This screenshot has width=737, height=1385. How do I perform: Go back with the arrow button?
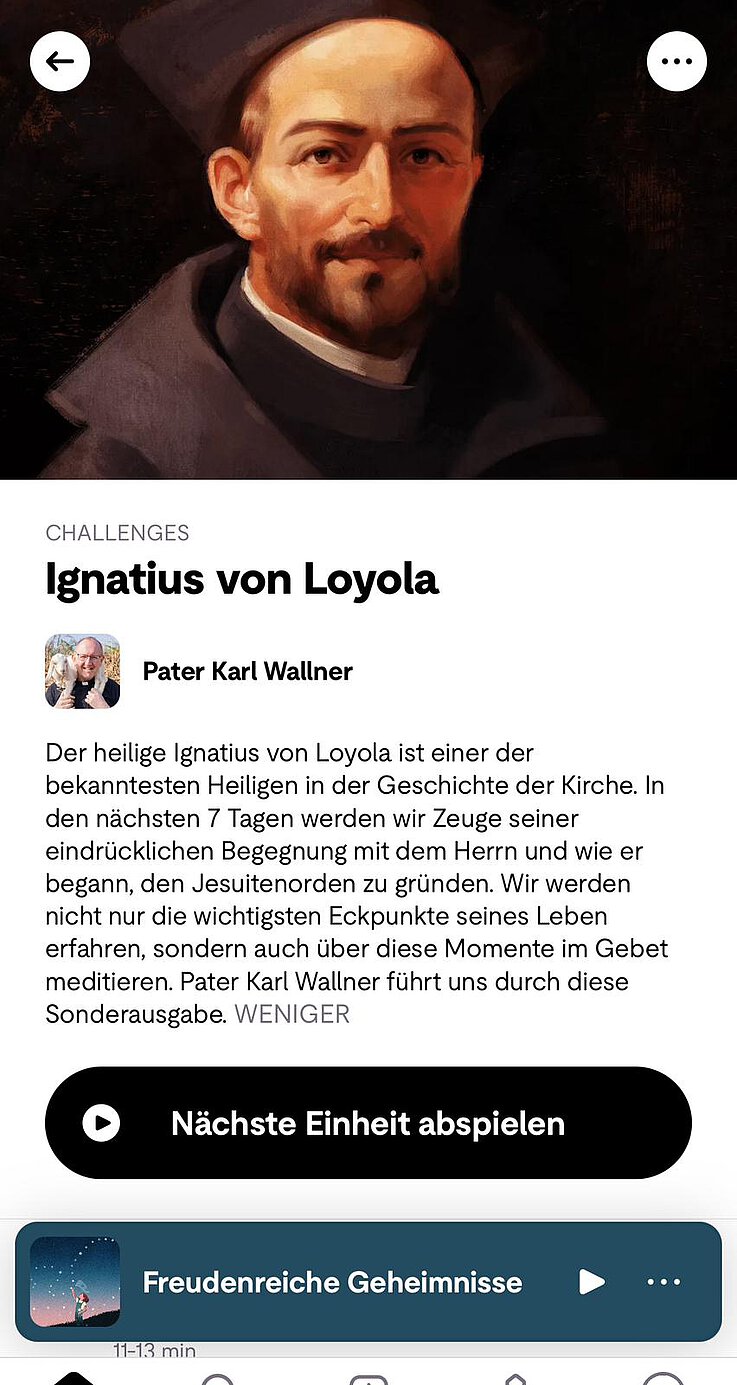coord(60,62)
